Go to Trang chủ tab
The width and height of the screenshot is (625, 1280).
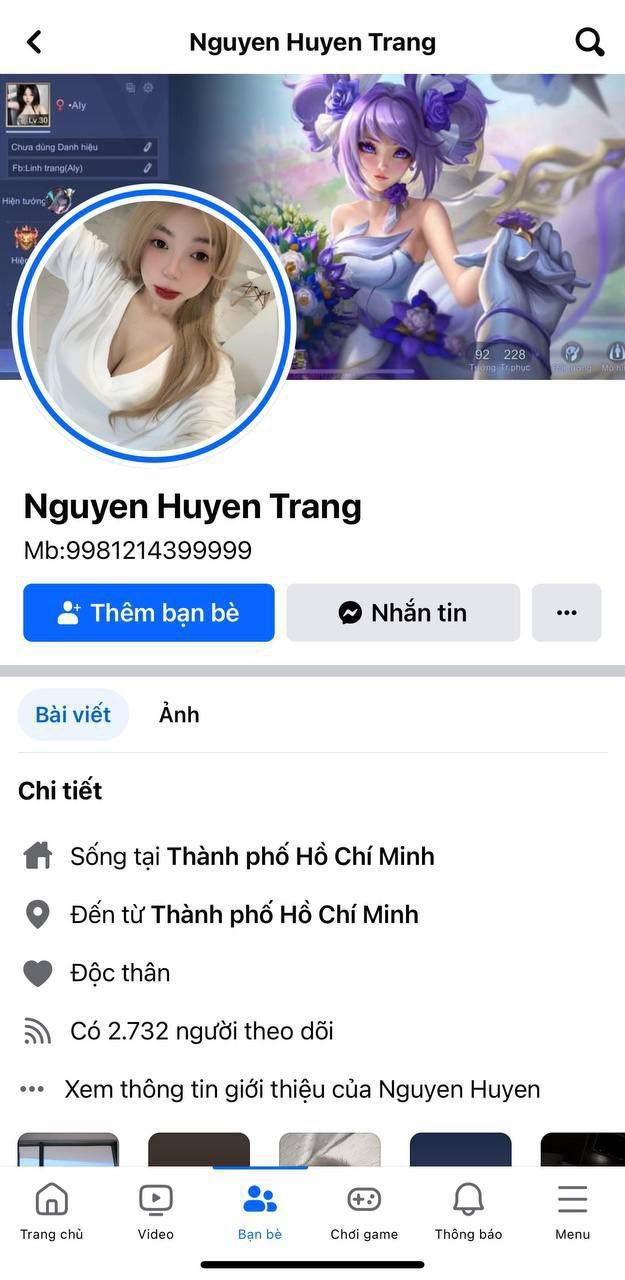(52, 1211)
